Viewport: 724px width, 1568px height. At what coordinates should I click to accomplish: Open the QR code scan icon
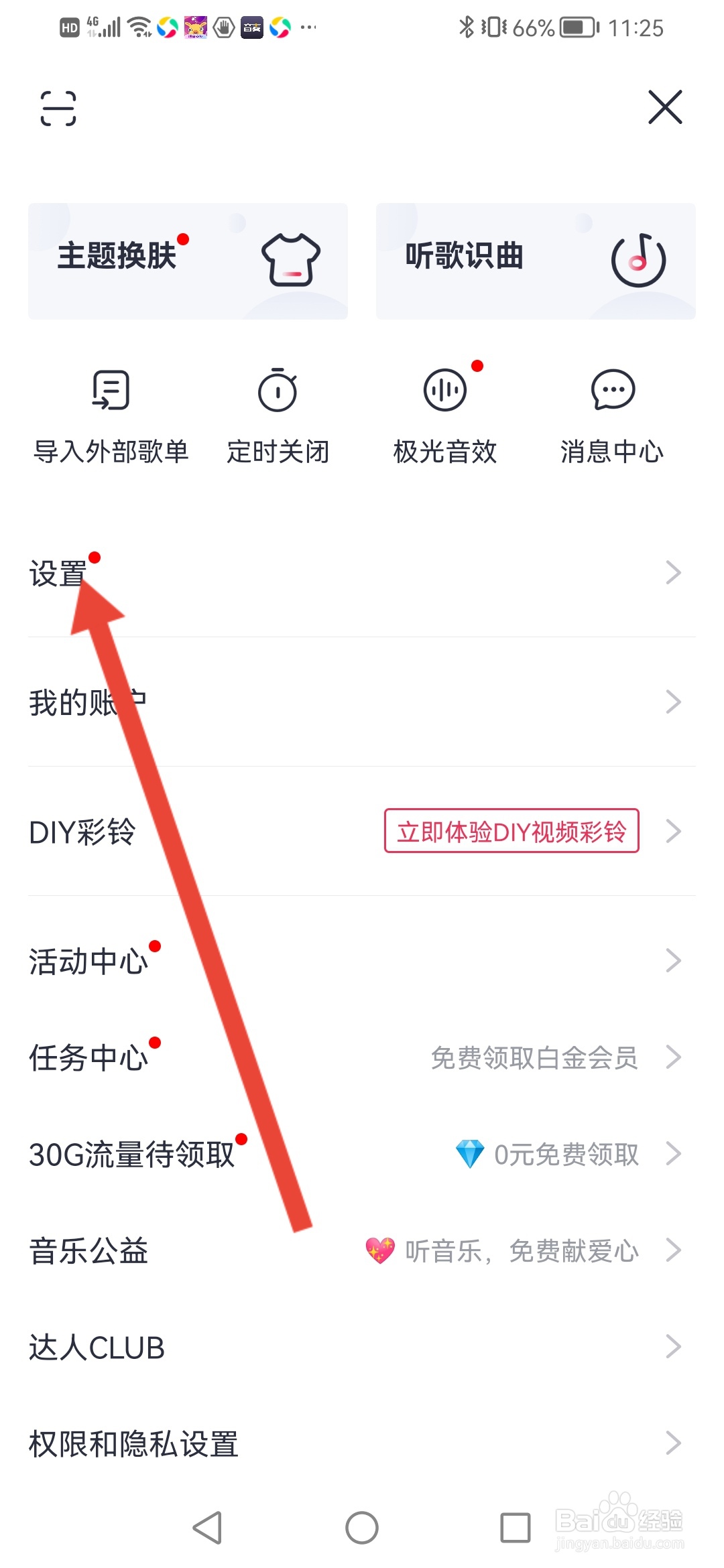pos(59,109)
